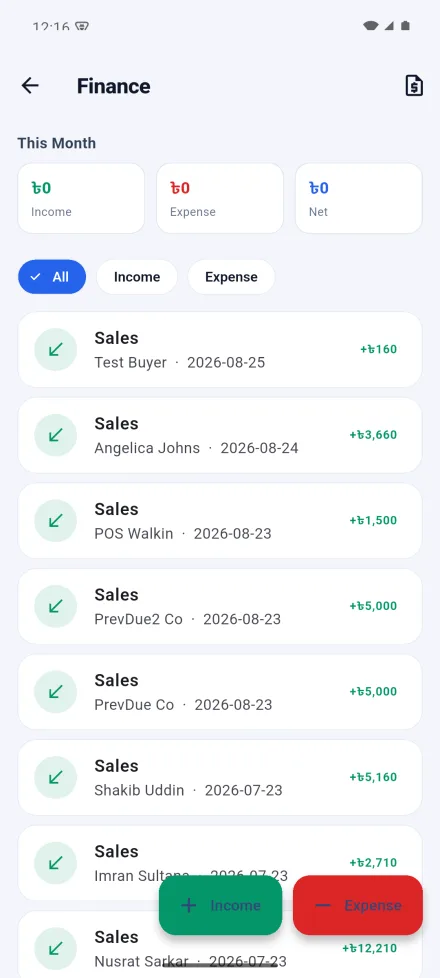Open the PrevDue2 Co transaction
The width and height of the screenshot is (440, 978).
[x=220, y=606]
